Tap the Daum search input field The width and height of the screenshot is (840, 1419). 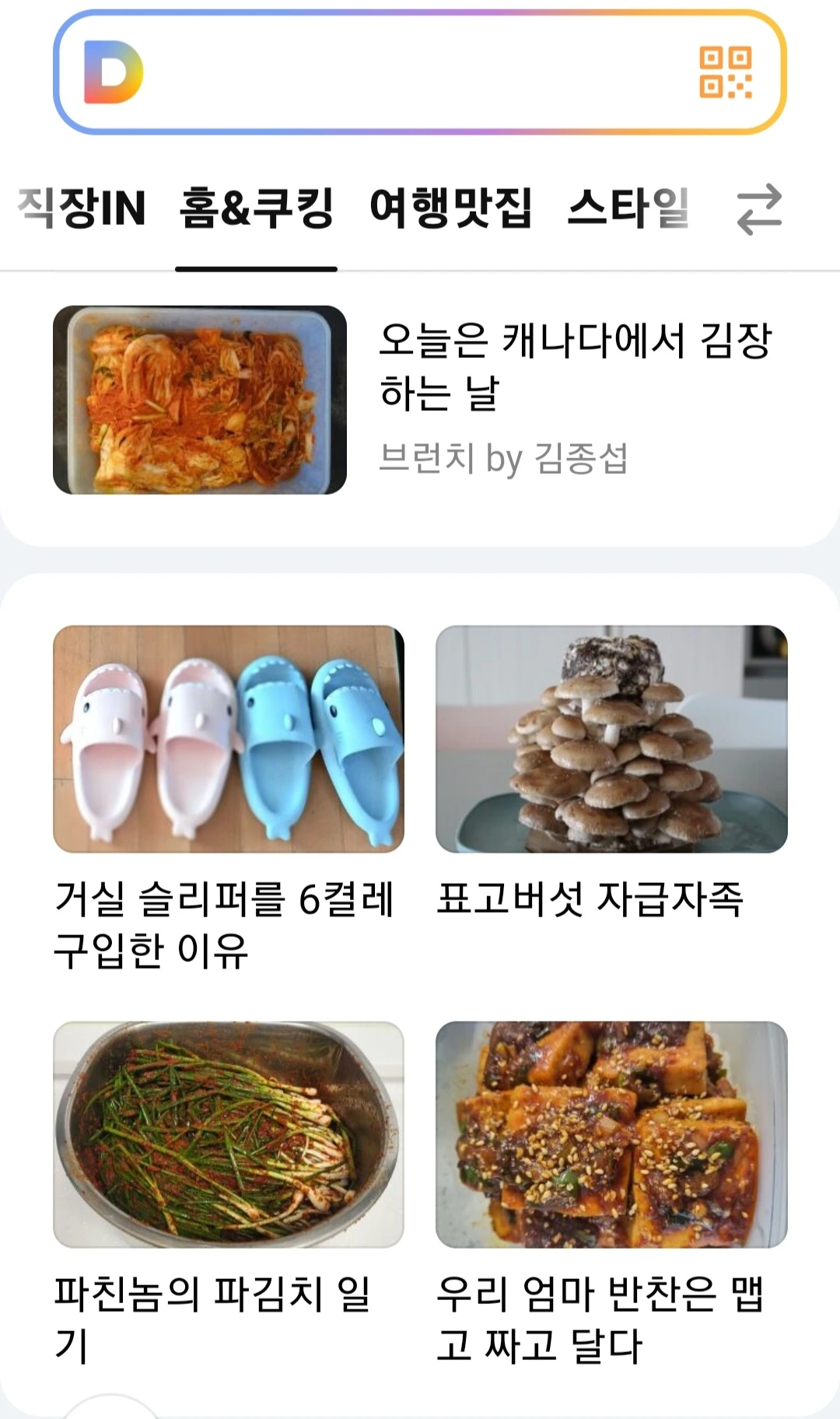(412, 72)
